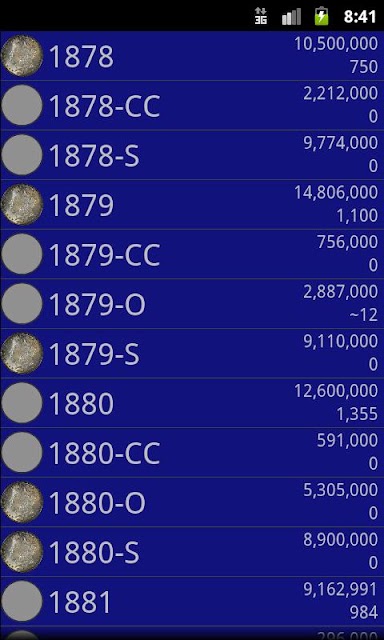
Task: Select the 1879-O coin entry
Action: [192, 304]
